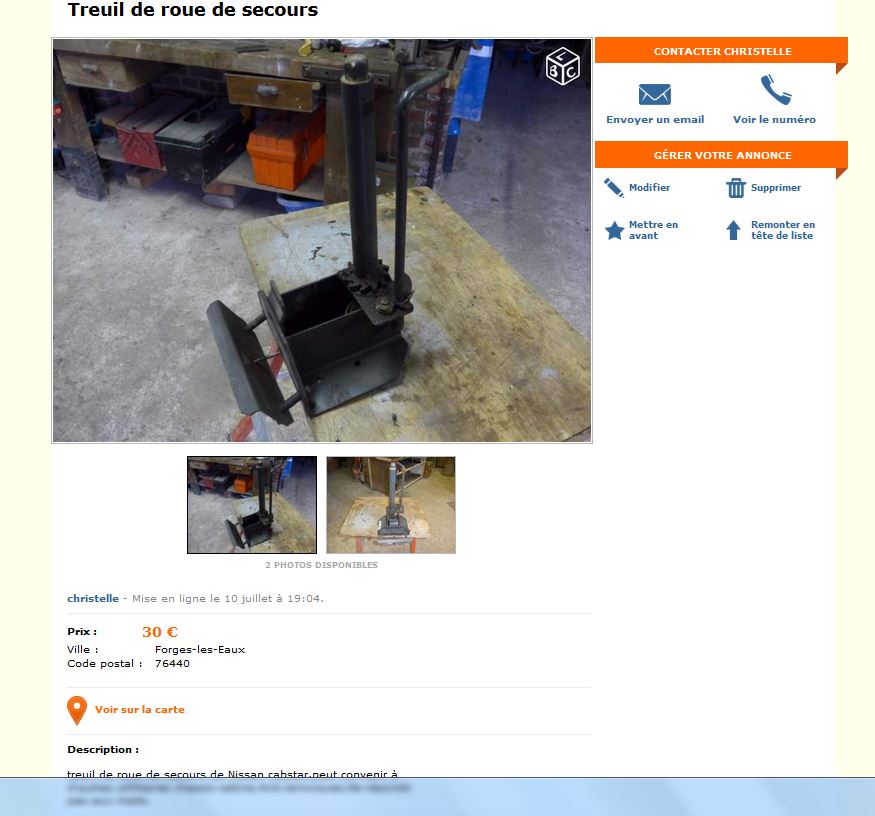Viewport: 875px width, 816px height.
Task: View the second photo thumbnail
Action: click(x=391, y=505)
